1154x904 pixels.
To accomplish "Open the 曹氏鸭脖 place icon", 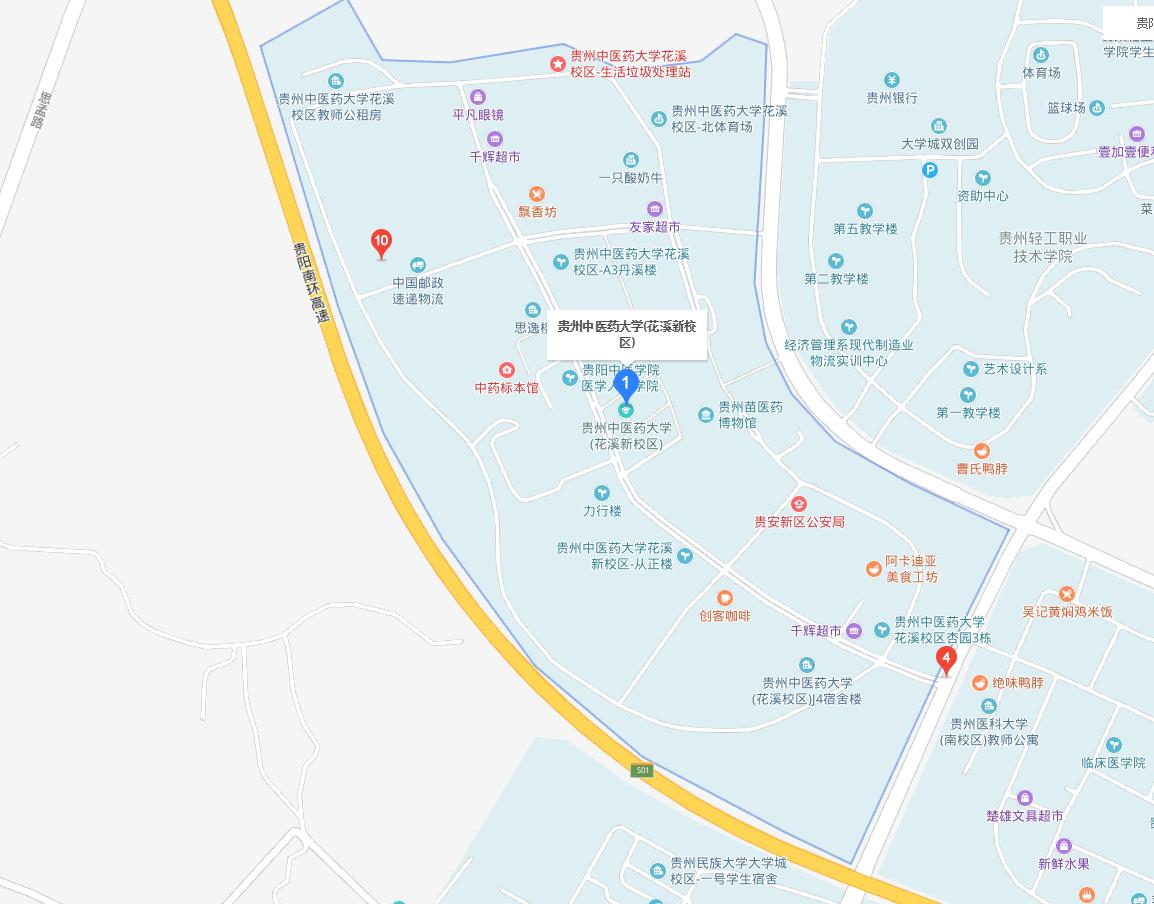I will pyautogui.click(x=981, y=450).
